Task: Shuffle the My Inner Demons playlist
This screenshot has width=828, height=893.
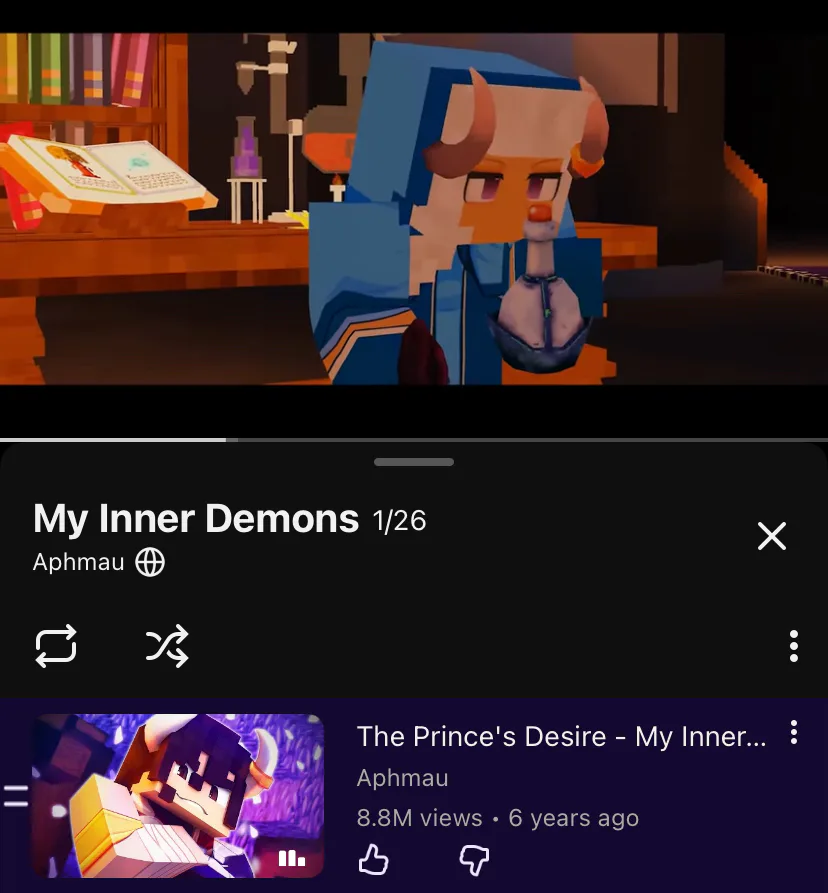Action: point(167,647)
